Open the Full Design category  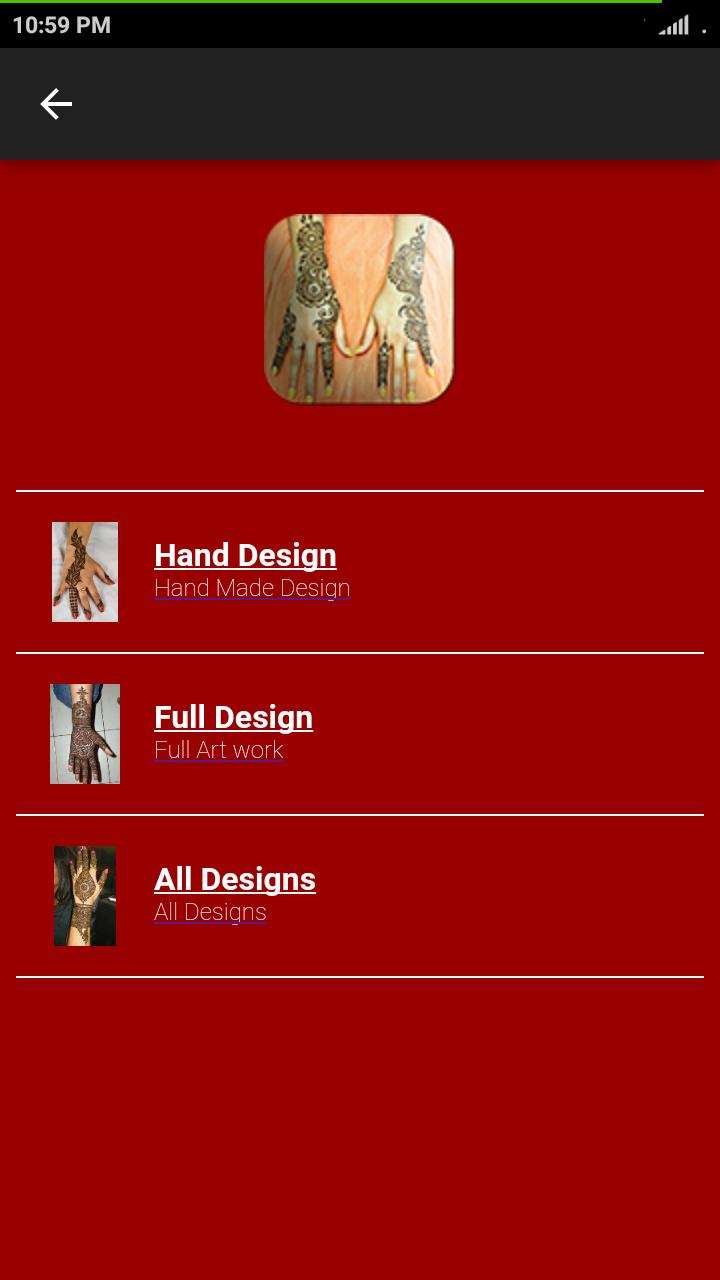(233, 718)
